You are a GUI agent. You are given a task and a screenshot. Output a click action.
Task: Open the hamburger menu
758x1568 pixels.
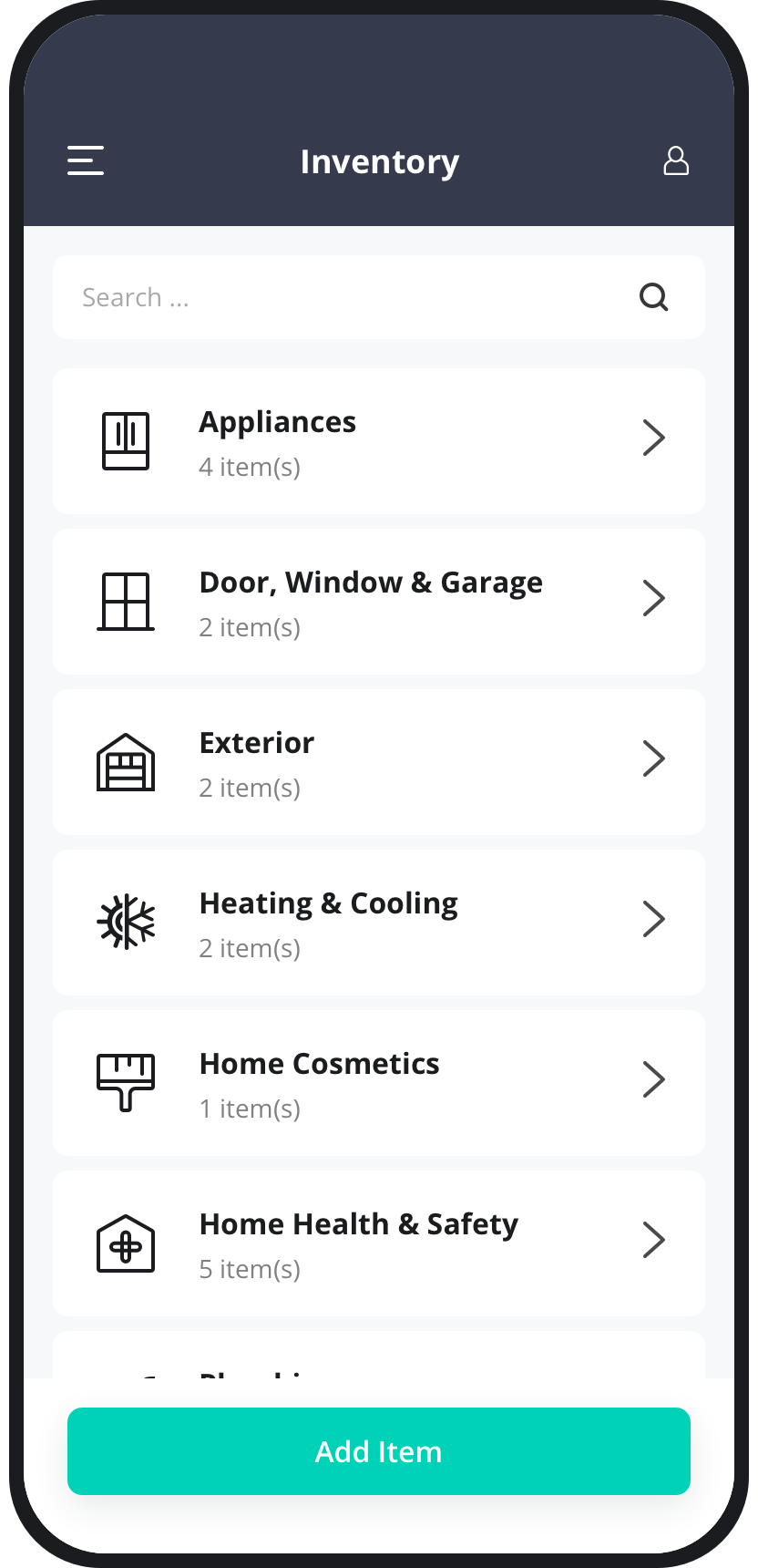coord(86,160)
